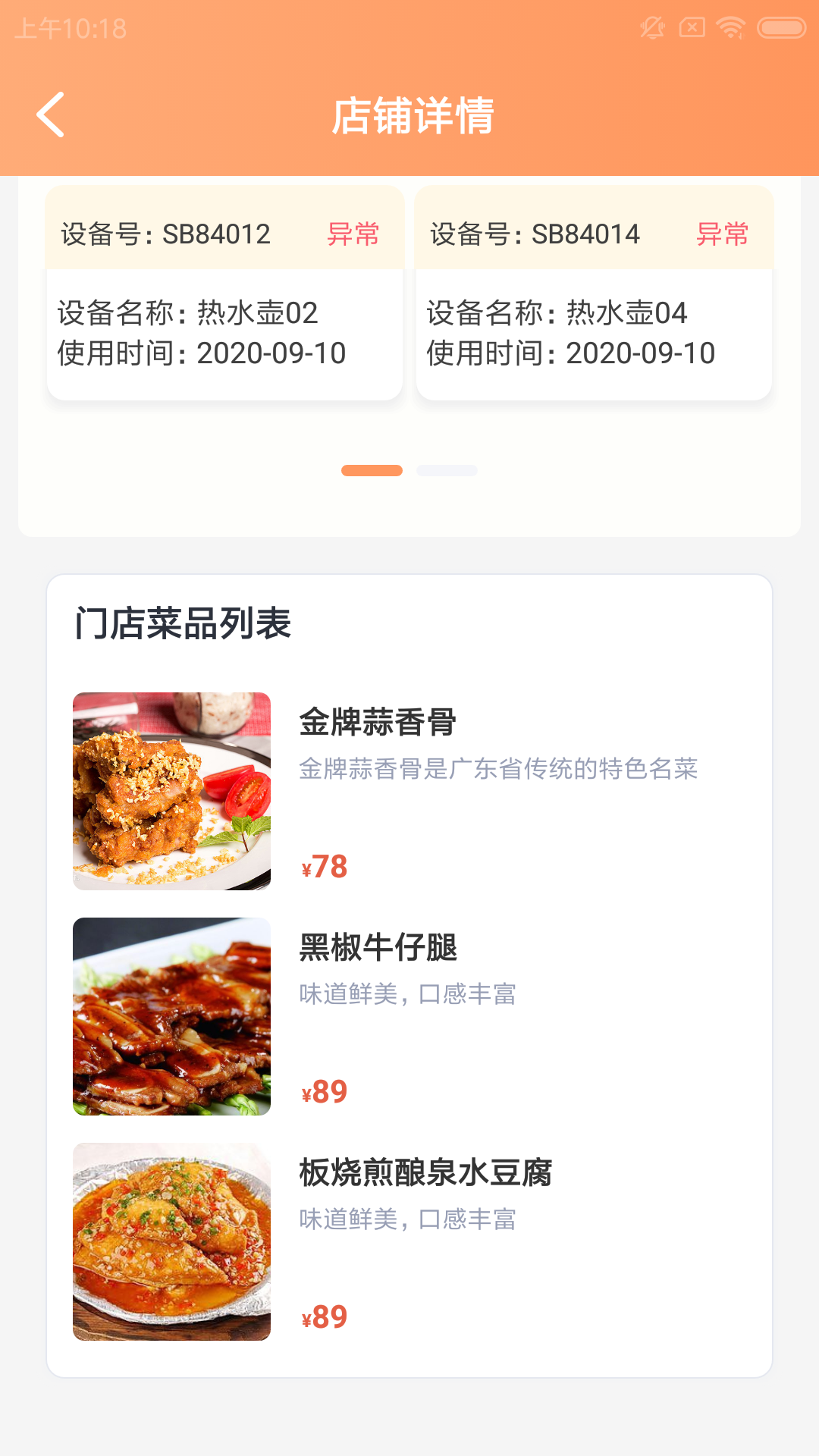Open device card SB84014 热水壶04
This screenshot has height=1456, width=819.
click(x=594, y=294)
